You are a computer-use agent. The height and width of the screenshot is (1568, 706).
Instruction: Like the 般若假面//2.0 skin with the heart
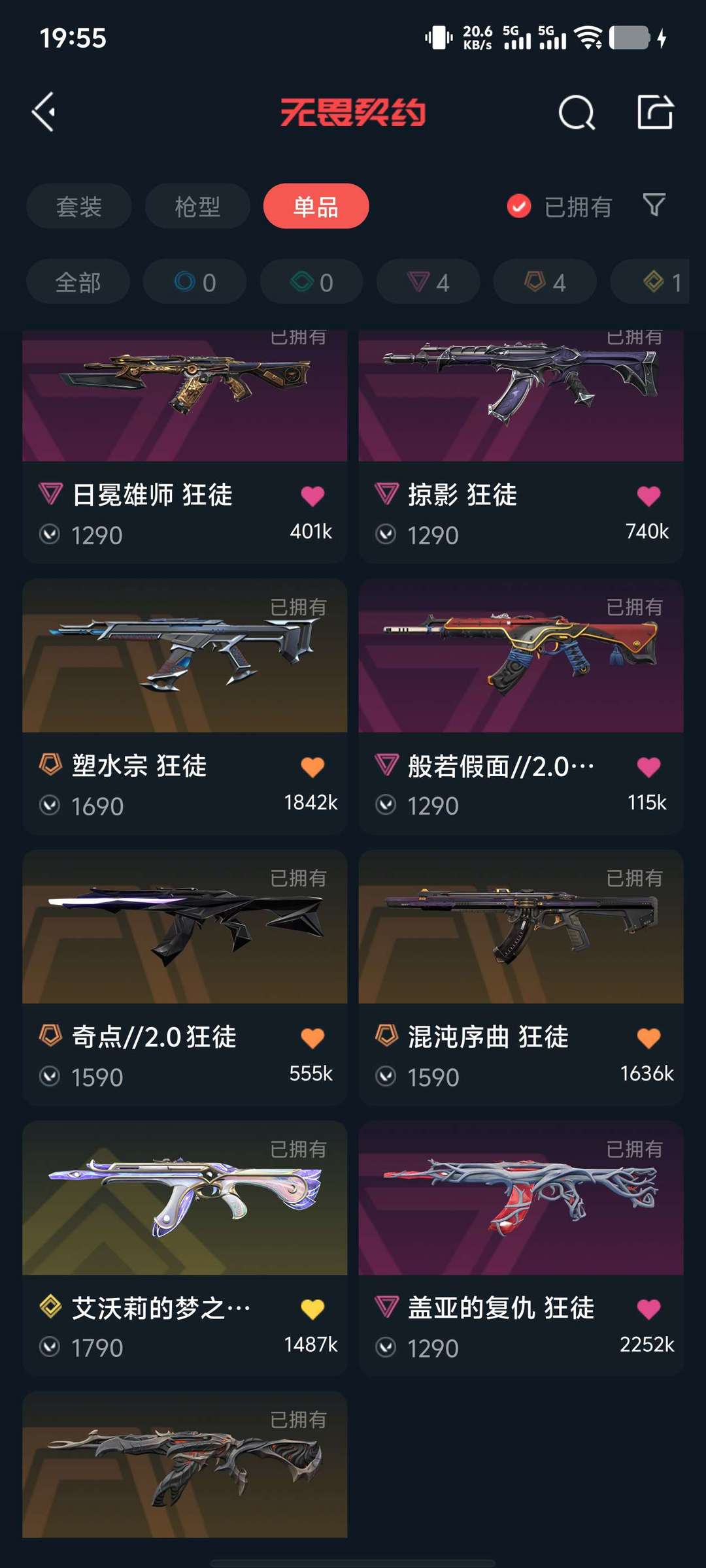coord(648,767)
